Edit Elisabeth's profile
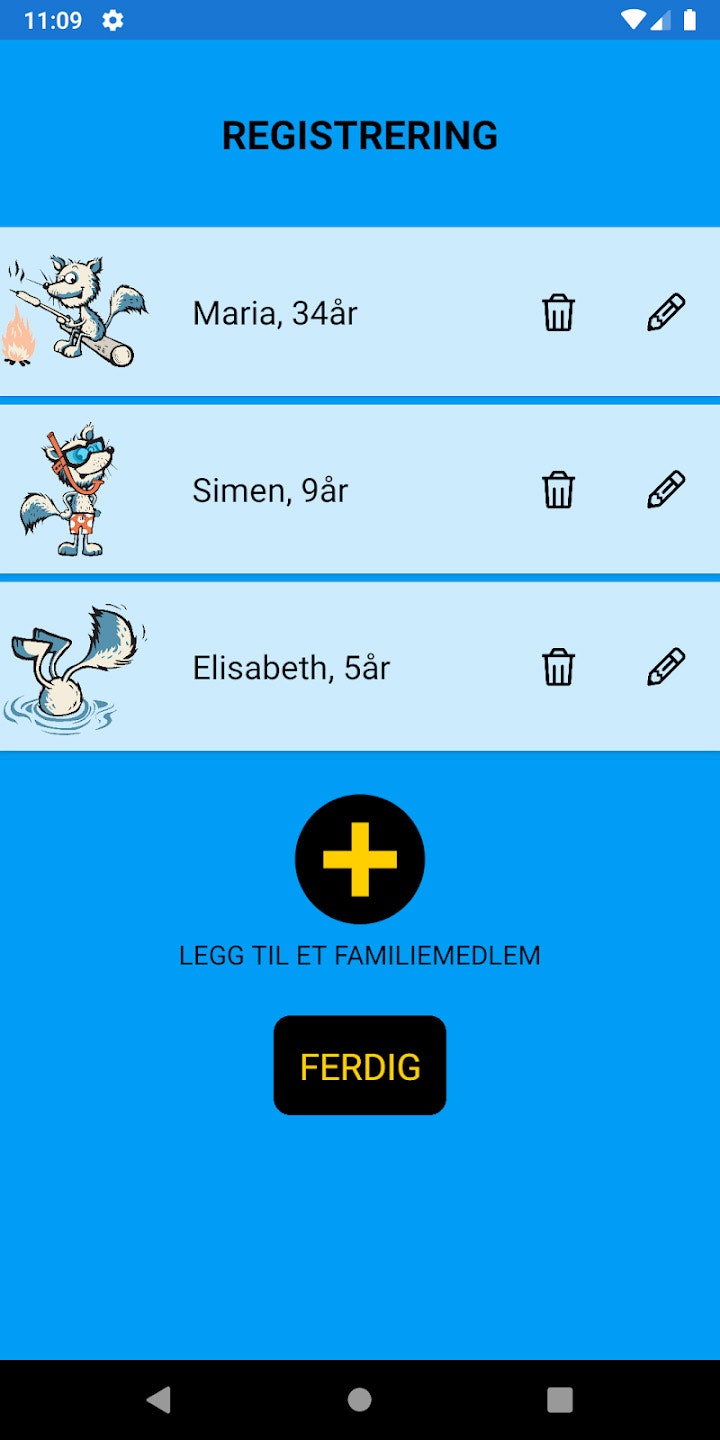This screenshot has height=1440, width=720. pos(666,667)
